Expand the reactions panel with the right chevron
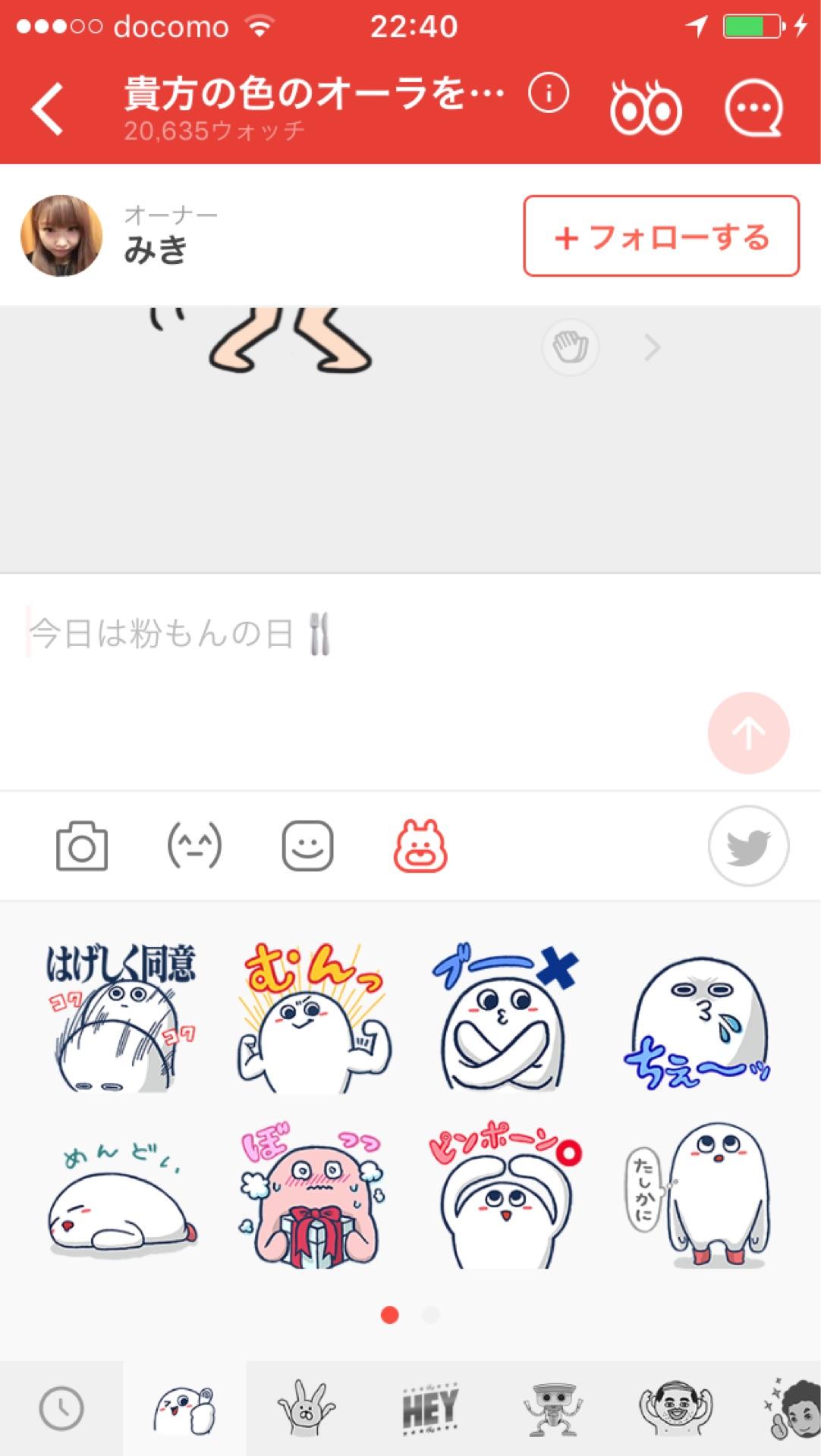Image resolution: width=821 pixels, height=1456 pixels. click(651, 347)
